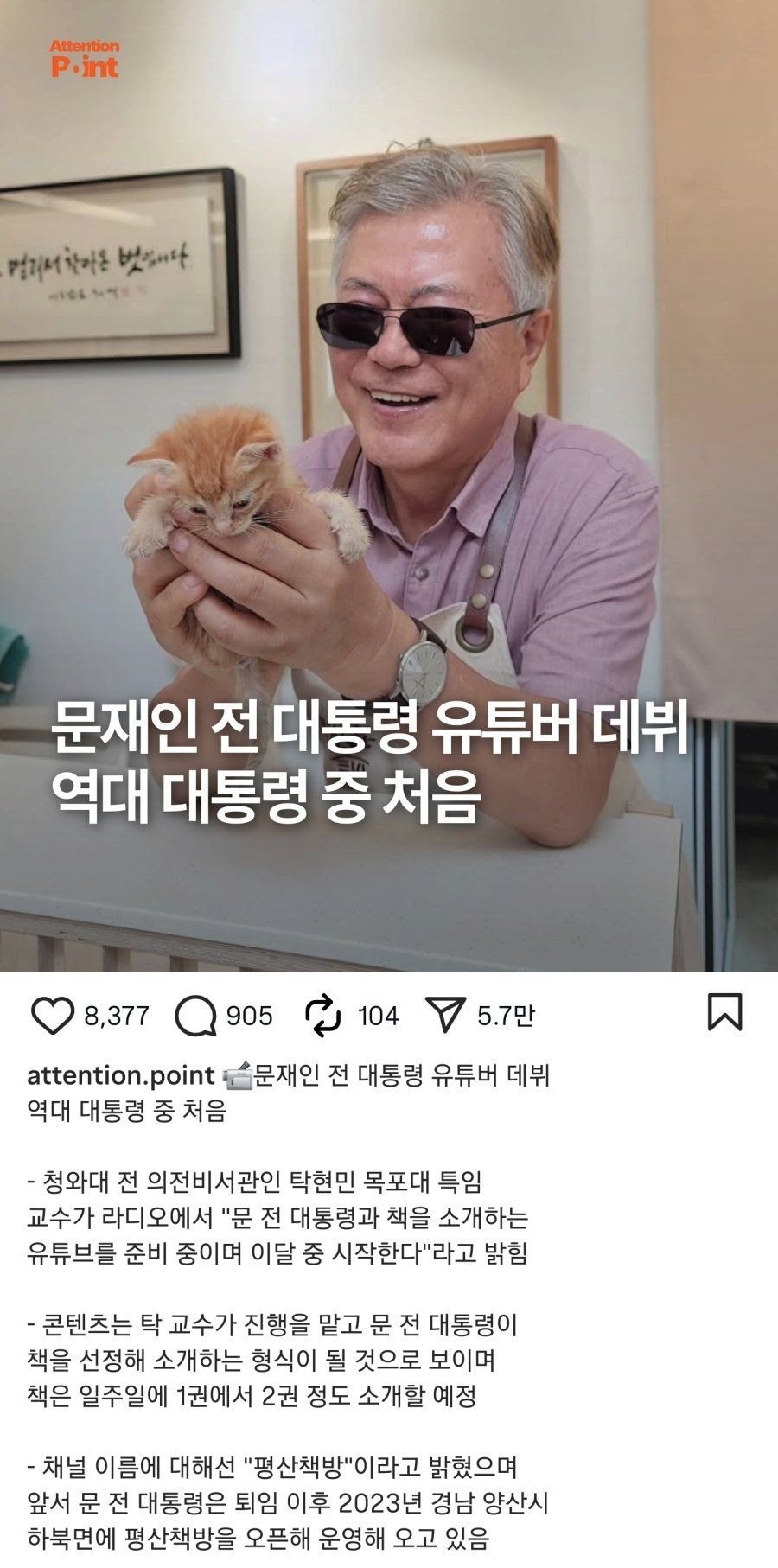The image size is (778, 1568).
Task: Share the post via send icon
Action: click(446, 1015)
